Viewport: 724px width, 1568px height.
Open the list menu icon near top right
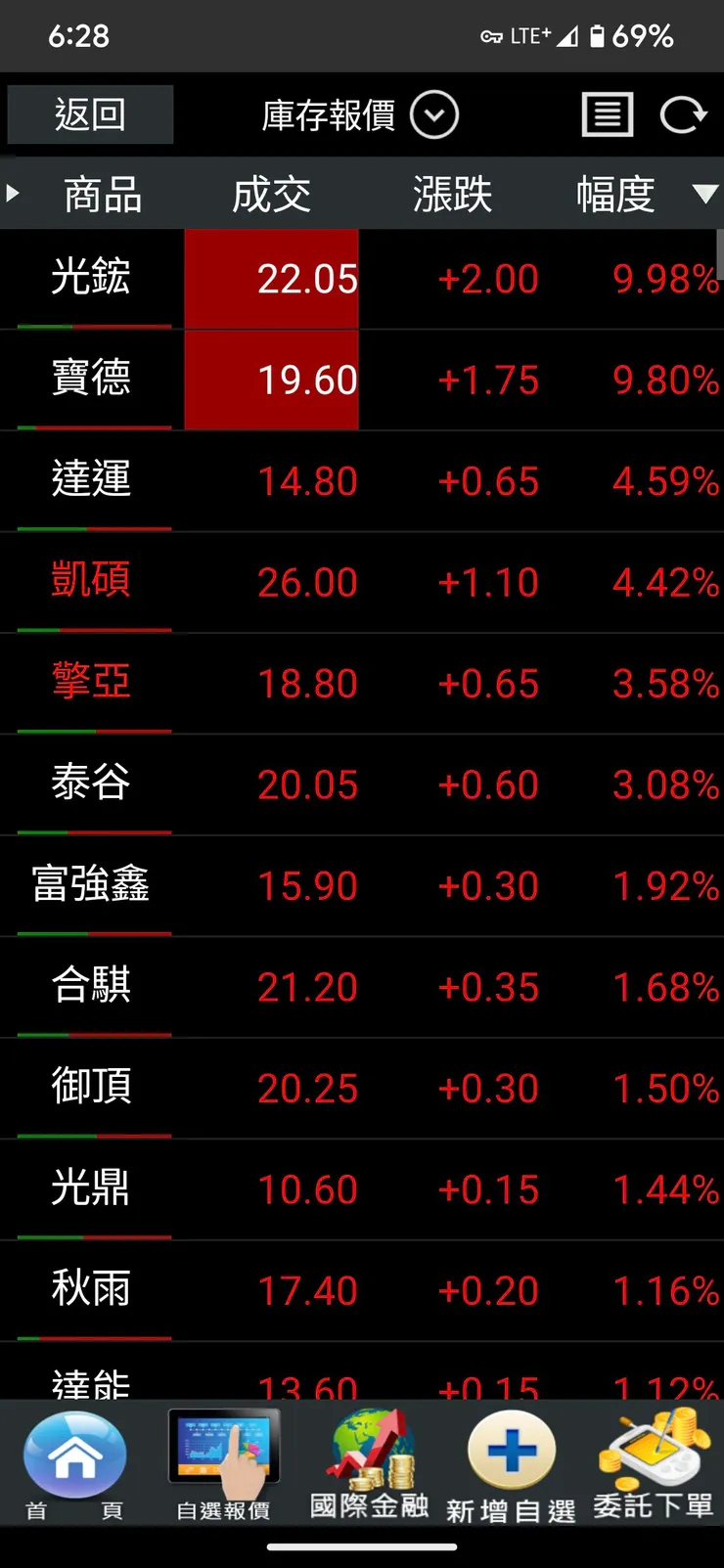click(608, 114)
